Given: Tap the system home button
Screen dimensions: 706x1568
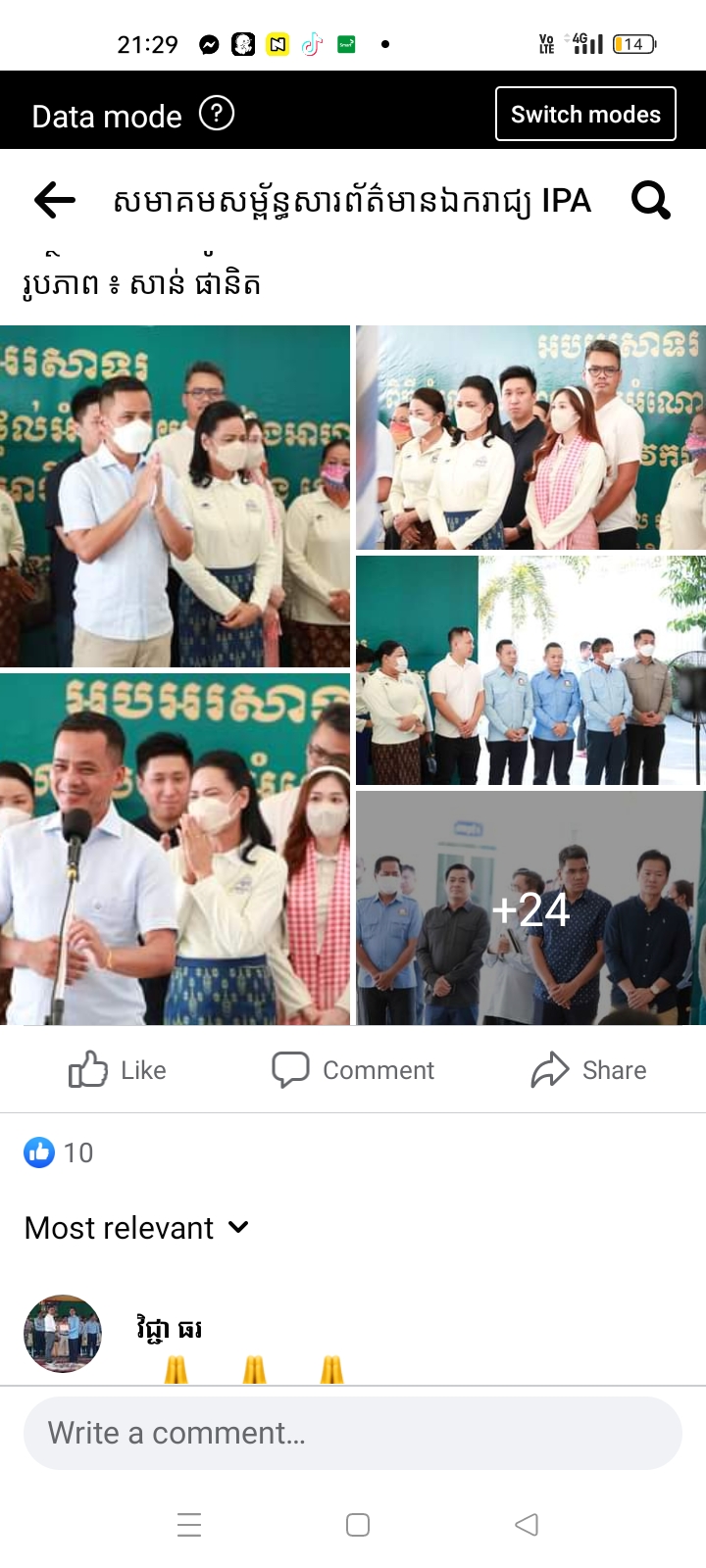Looking at the screenshot, I should [x=358, y=1525].
